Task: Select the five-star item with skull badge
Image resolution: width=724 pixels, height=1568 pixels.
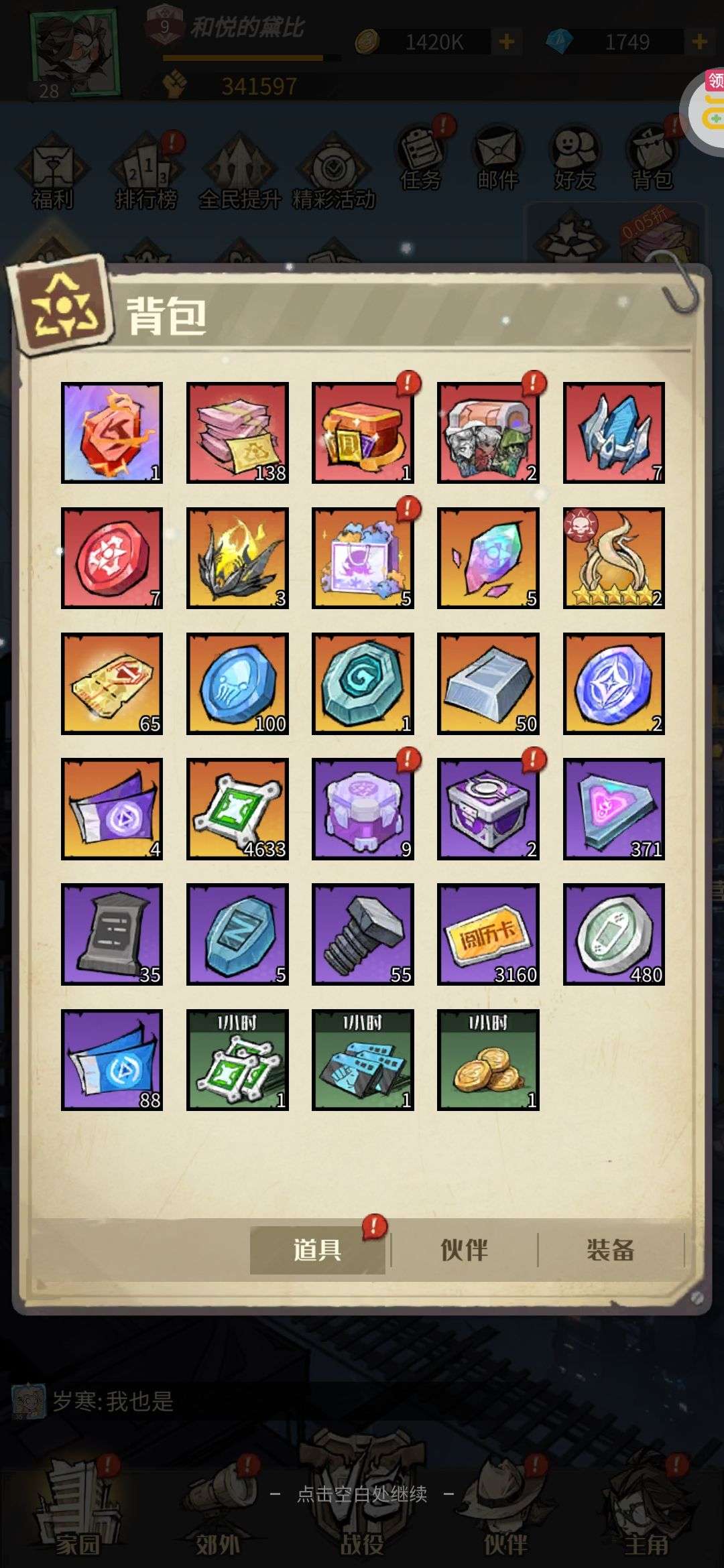Action: click(613, 558)
